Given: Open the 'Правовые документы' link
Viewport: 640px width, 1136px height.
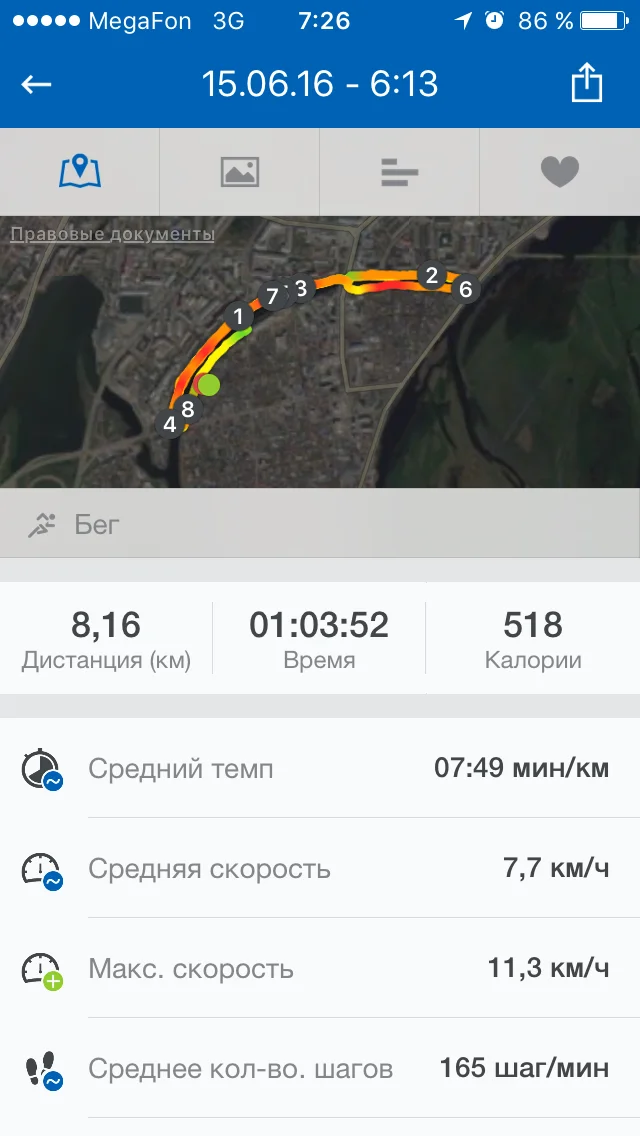Looking at the screenshot, I should pyautogui.click(x=112, y=234).
